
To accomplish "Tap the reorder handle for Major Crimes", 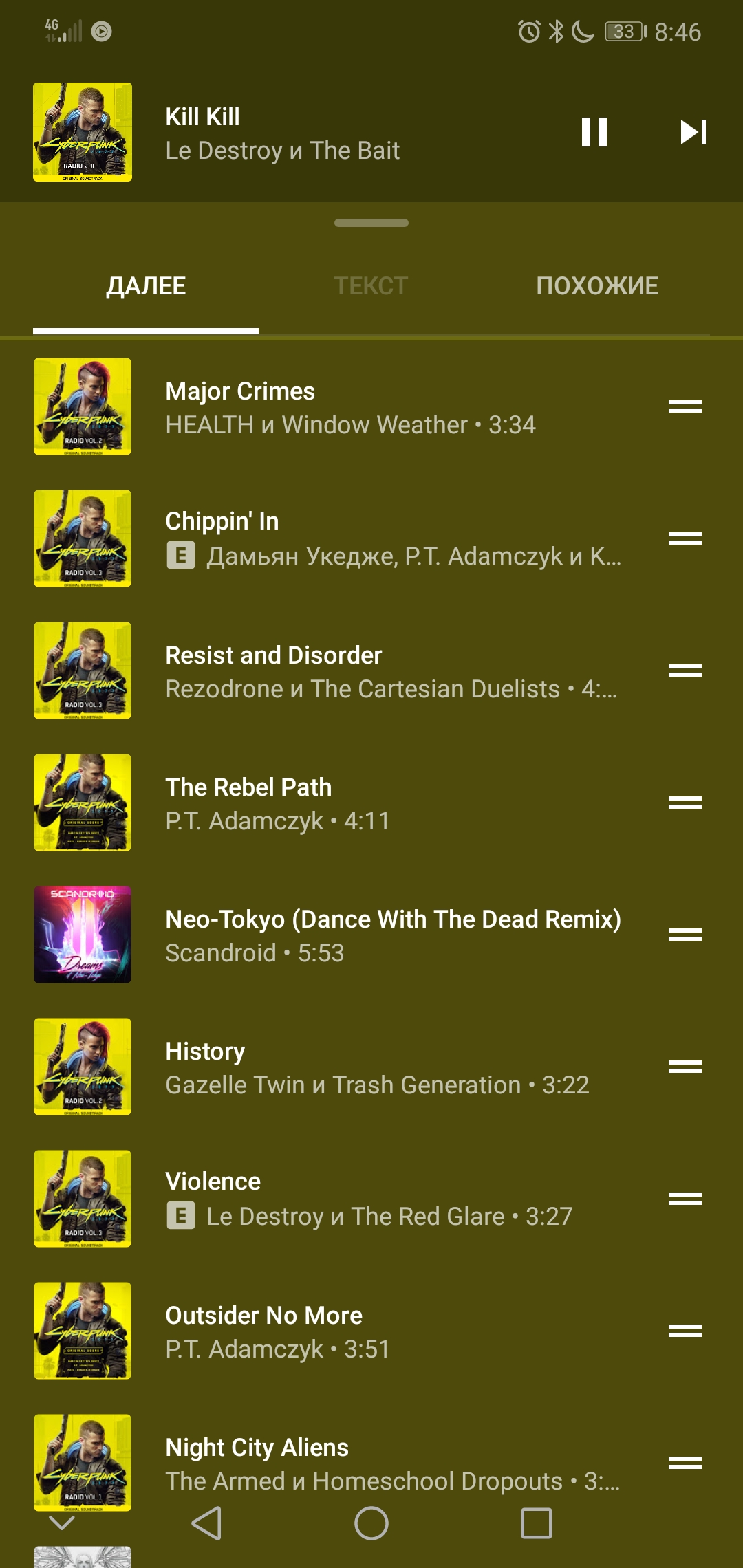I will pos(685,407).
